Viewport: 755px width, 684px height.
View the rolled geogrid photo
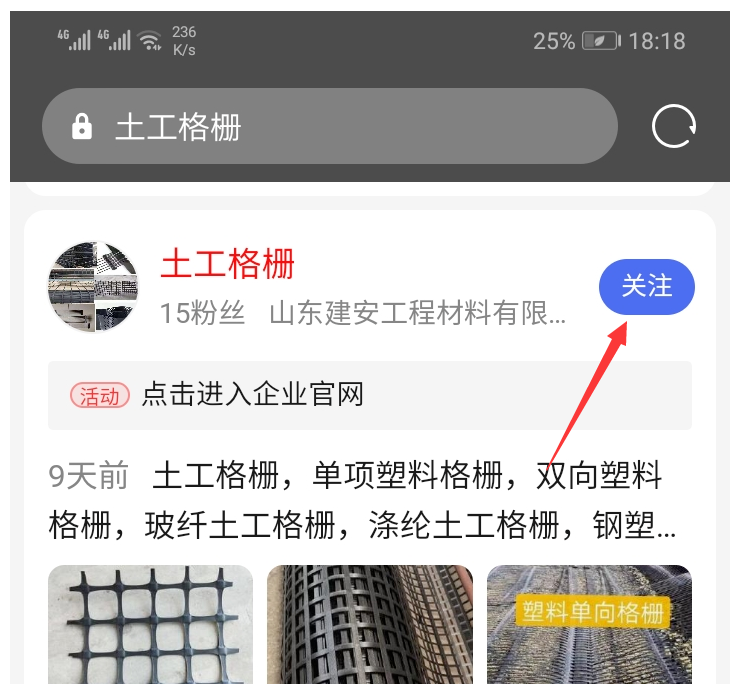tap(369, 624)
